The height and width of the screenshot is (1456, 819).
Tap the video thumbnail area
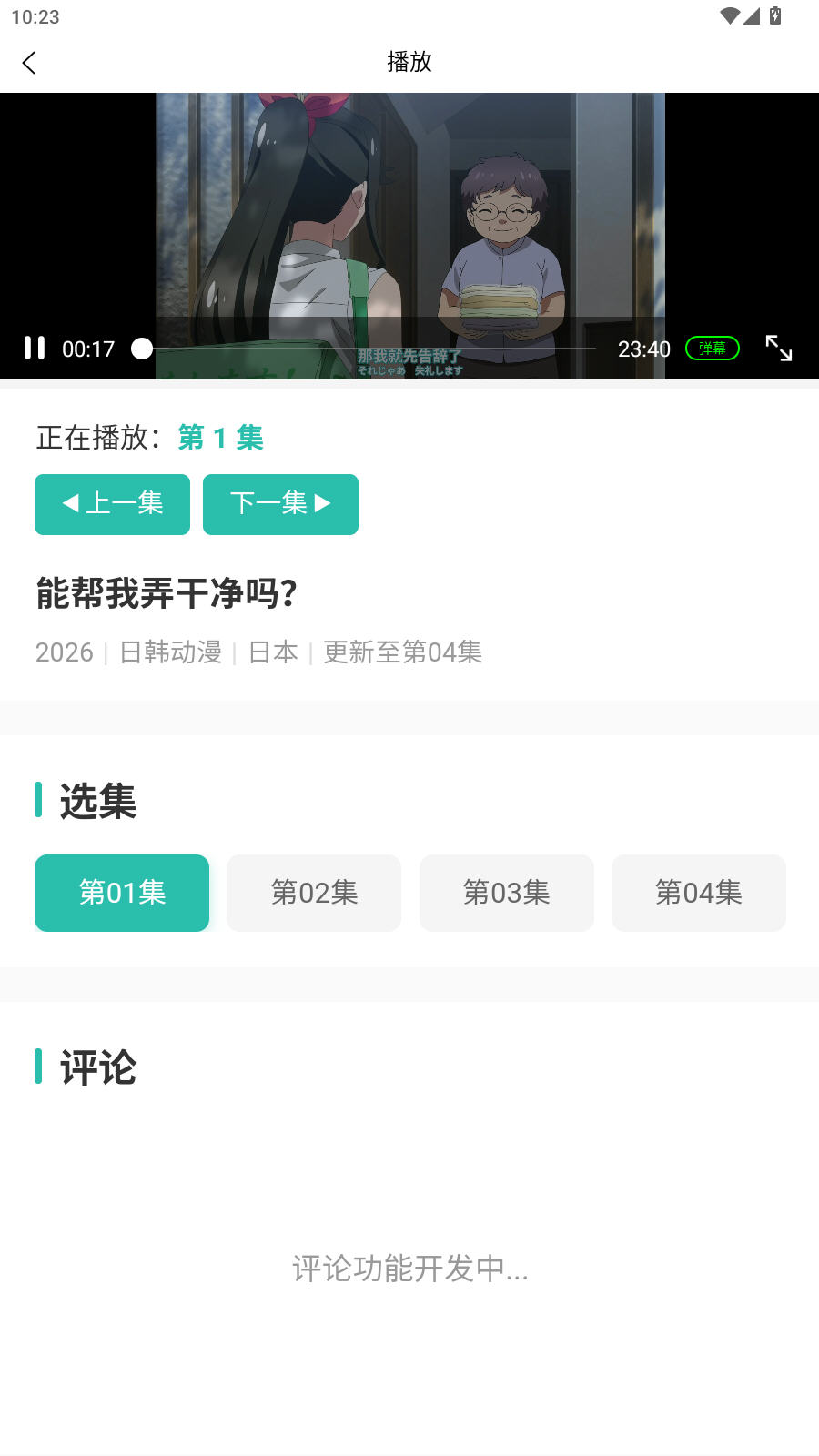[409, 218]
